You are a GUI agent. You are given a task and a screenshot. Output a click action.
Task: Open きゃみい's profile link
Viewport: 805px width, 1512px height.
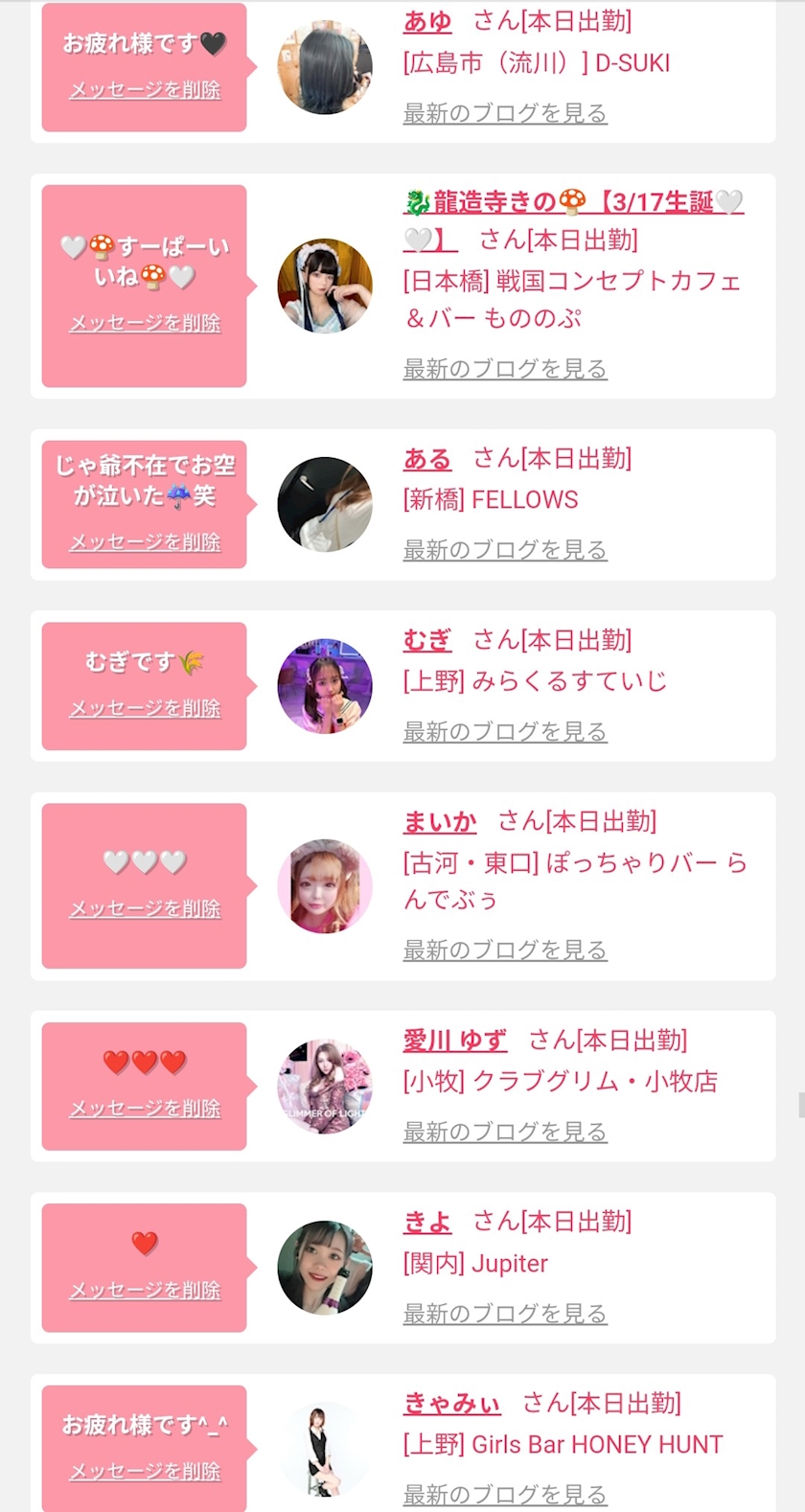pyautogui.click(x=452, y=1404)
